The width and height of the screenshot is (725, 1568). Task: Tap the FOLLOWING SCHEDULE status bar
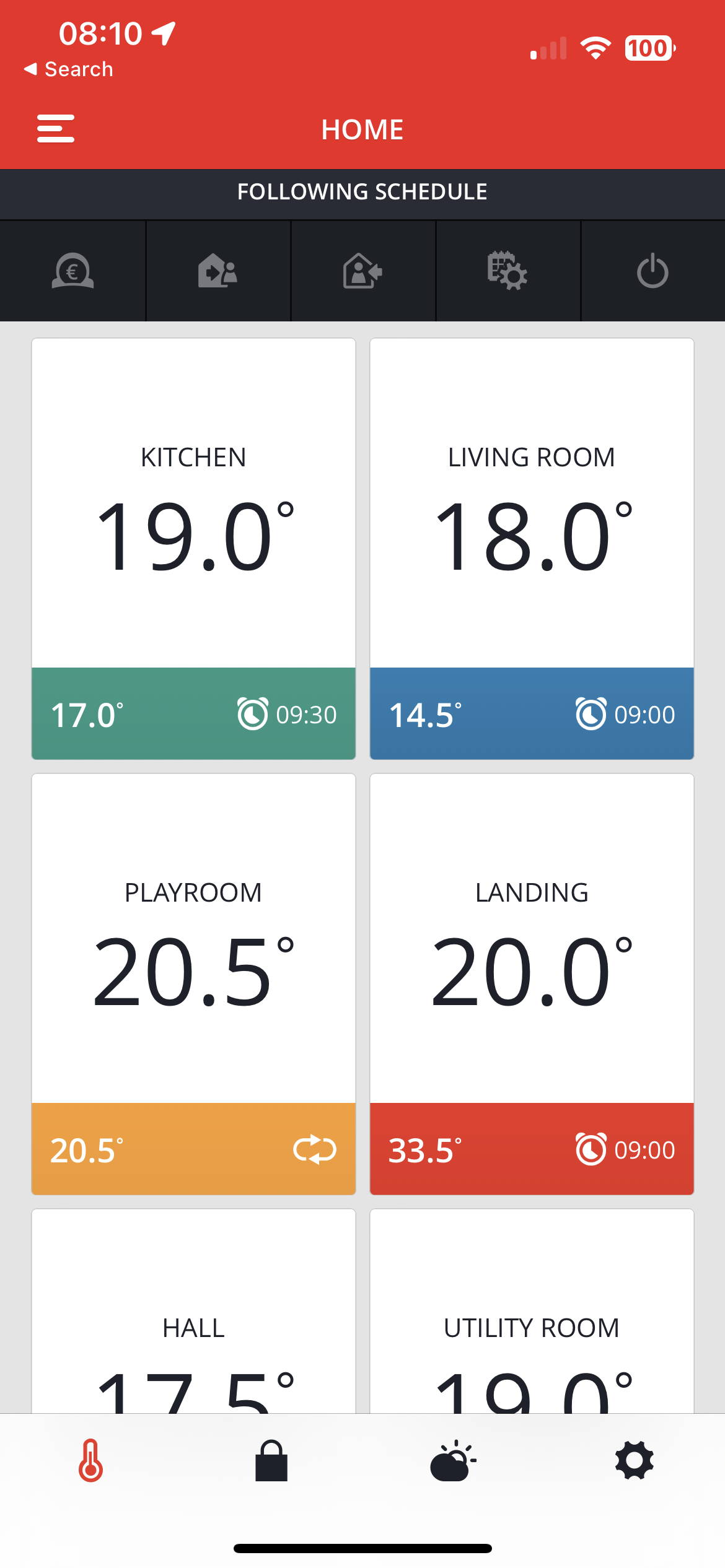pyautogui.click(x=362, y=192)
